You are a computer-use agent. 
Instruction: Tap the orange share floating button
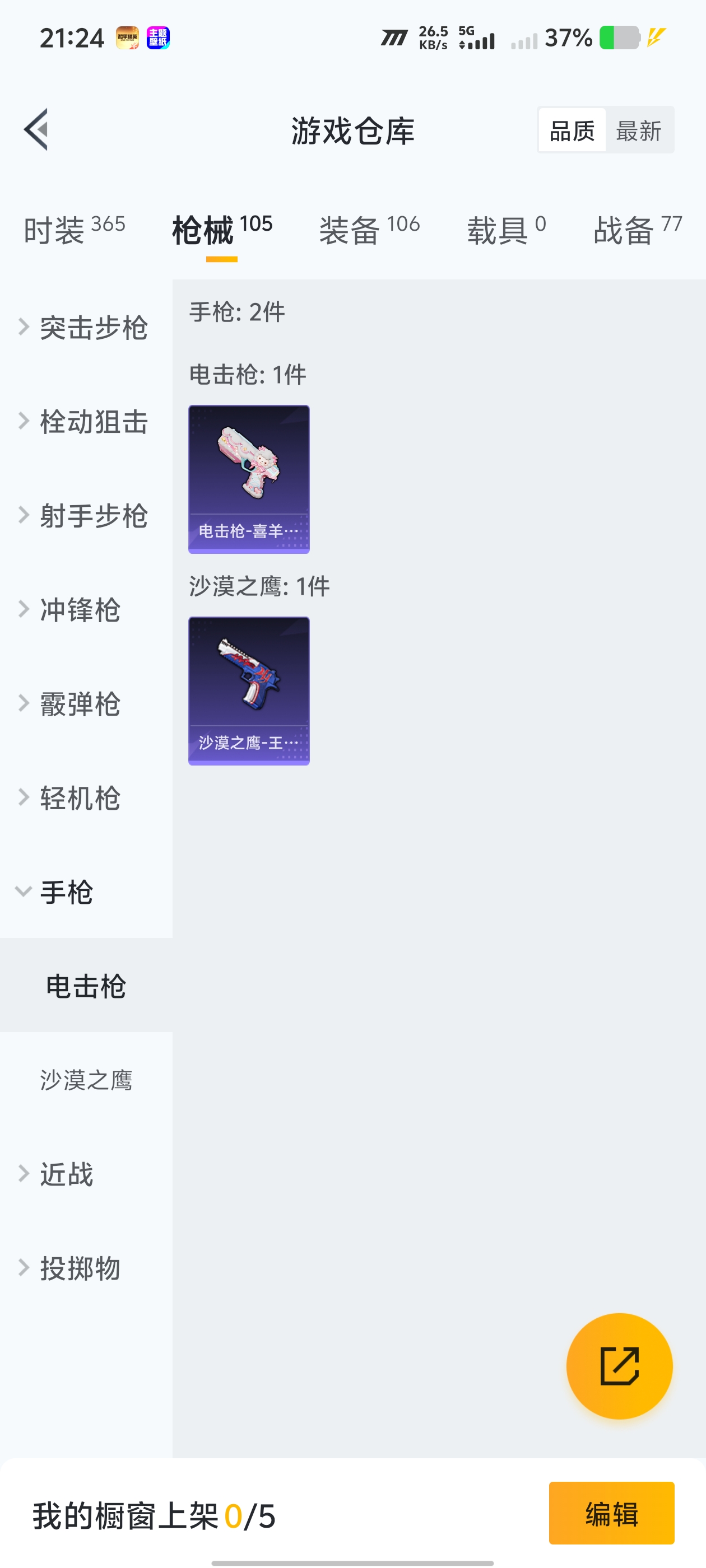coord(619,1366)
